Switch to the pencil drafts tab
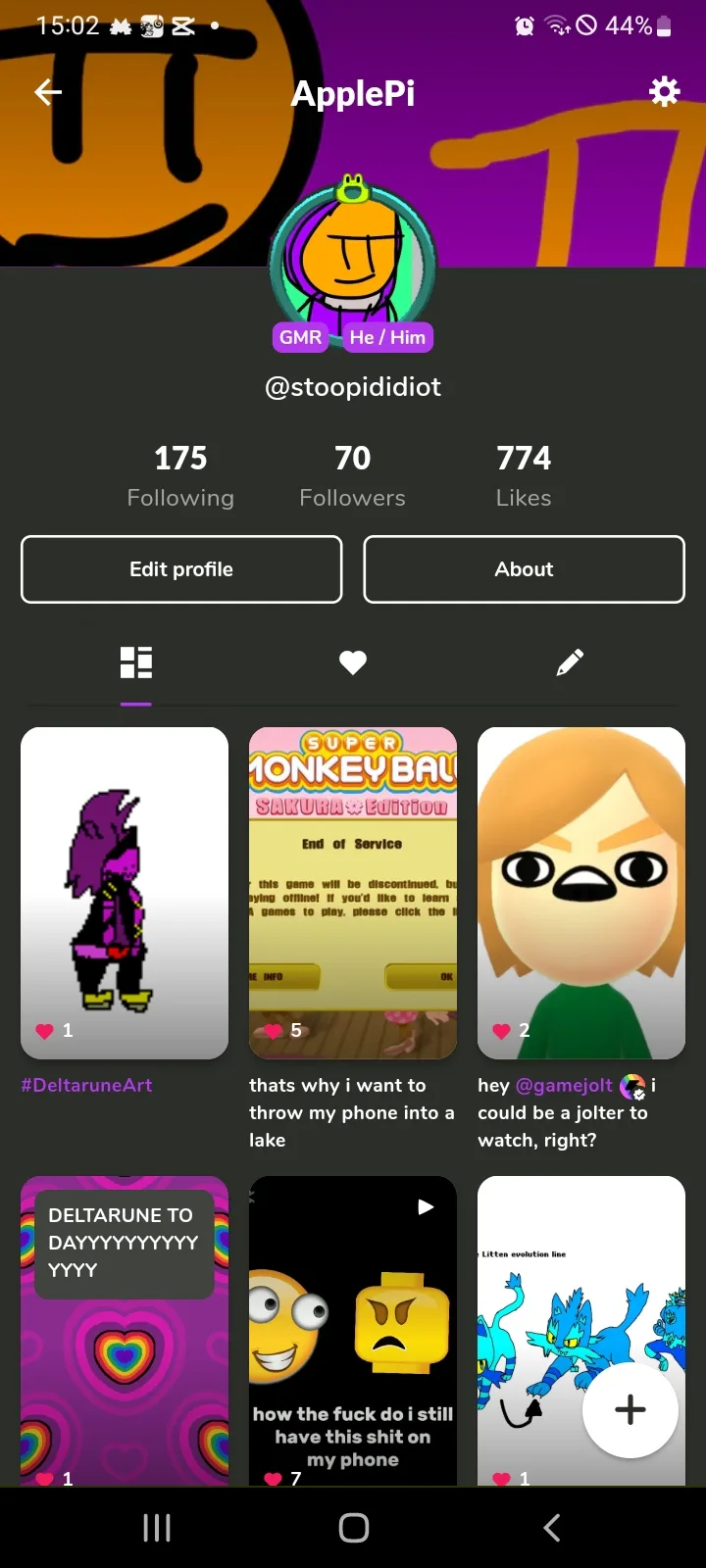The width and height of the screenshot is (706, 1568). (x=570, y=663)
